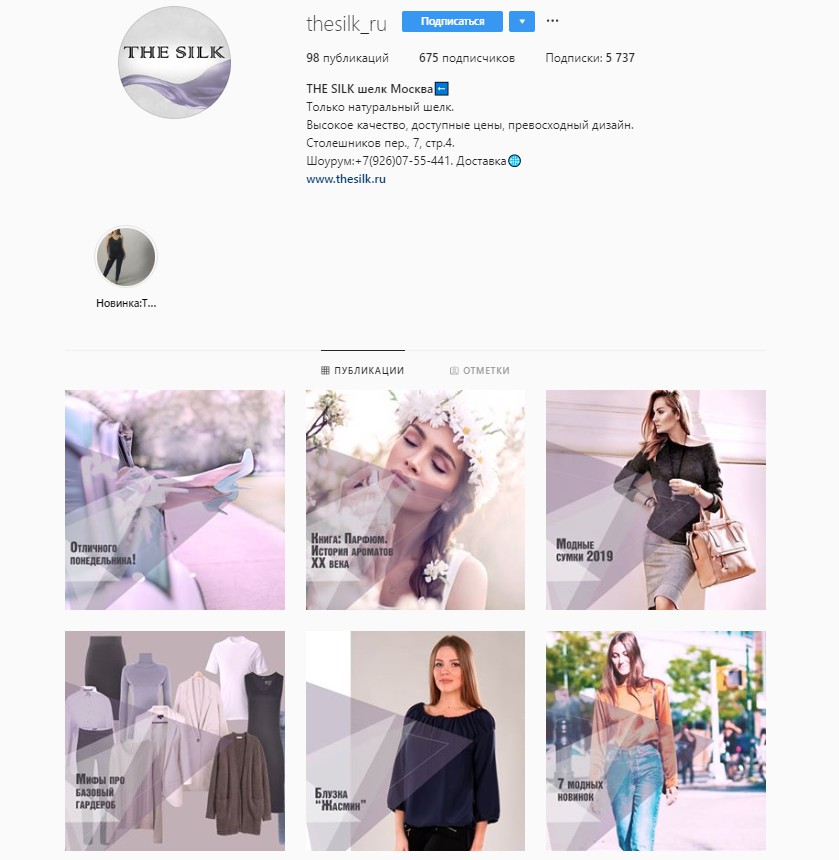
Task: Open the Блузка Жасмин post
Action: coord(415,740)
